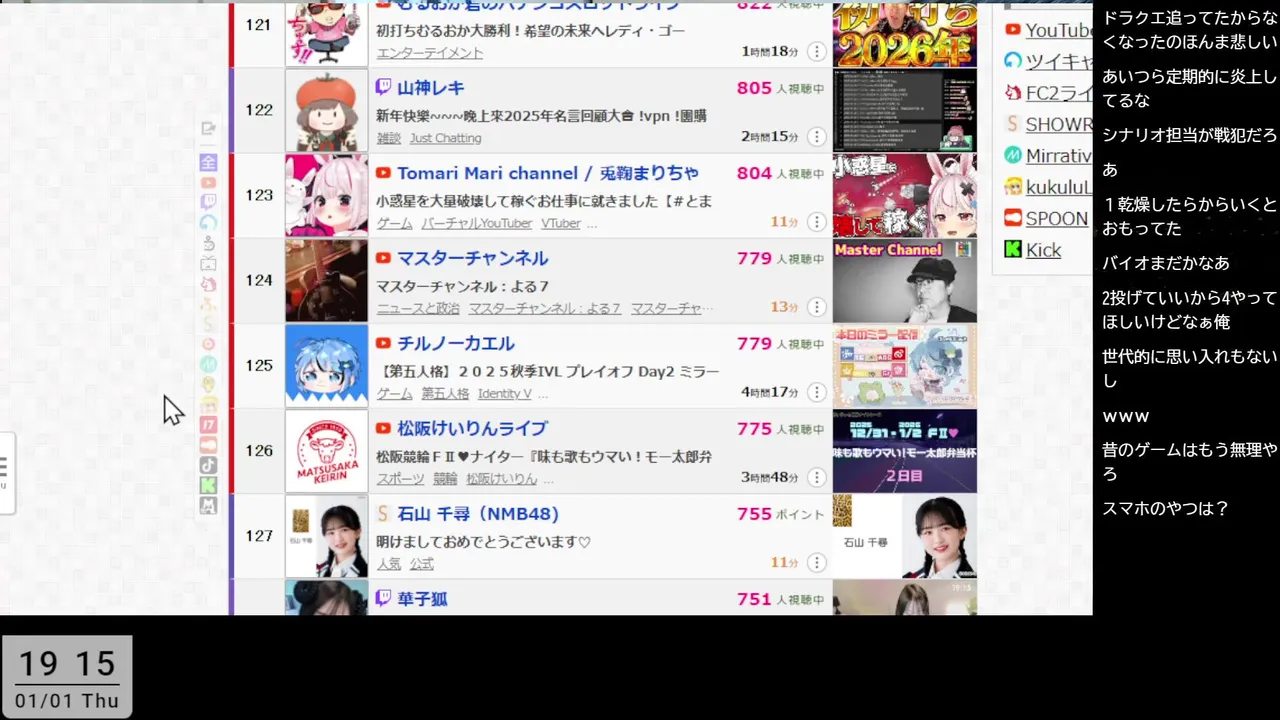Select the Identity V tag
1280x720 pixels.
pyautogui.click(x=504, y=393)
